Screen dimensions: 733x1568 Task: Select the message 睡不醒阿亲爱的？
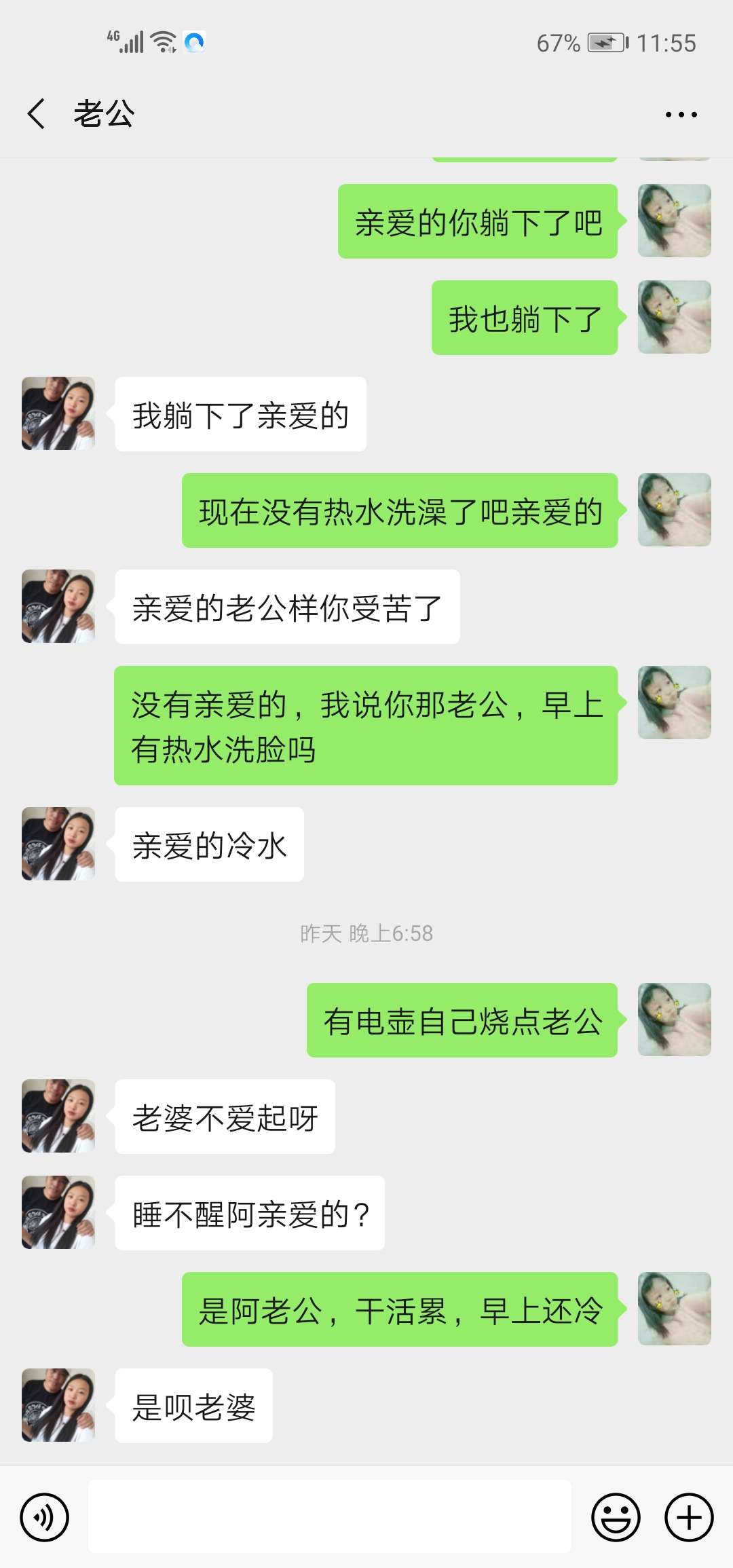[x=250, y=1214]
